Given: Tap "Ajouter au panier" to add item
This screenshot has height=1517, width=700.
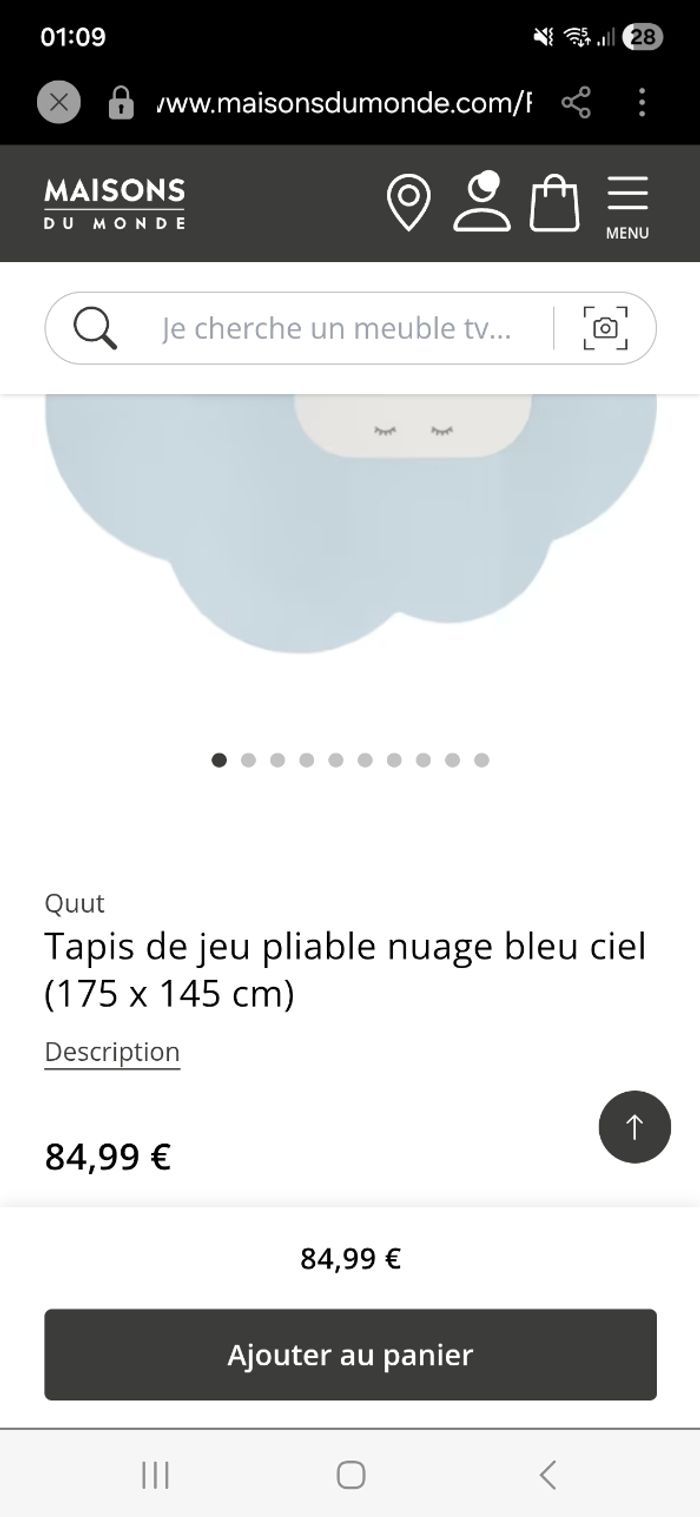Looking at the screenshot, I should (350, 1355).
